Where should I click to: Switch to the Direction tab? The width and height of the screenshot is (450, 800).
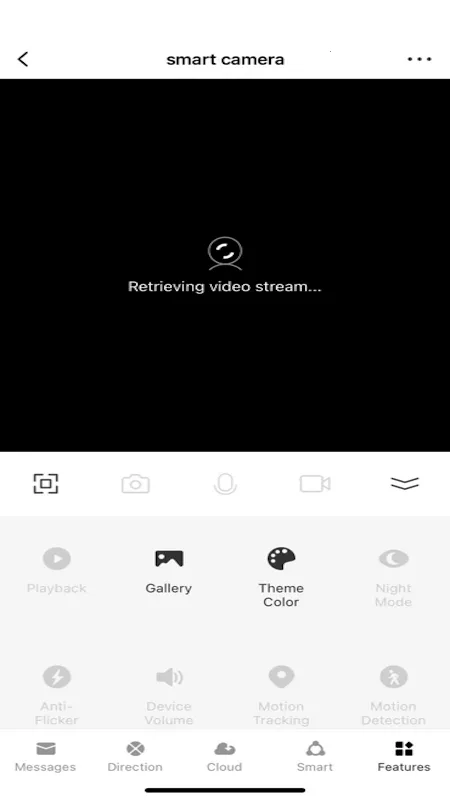tap(135, 757)
